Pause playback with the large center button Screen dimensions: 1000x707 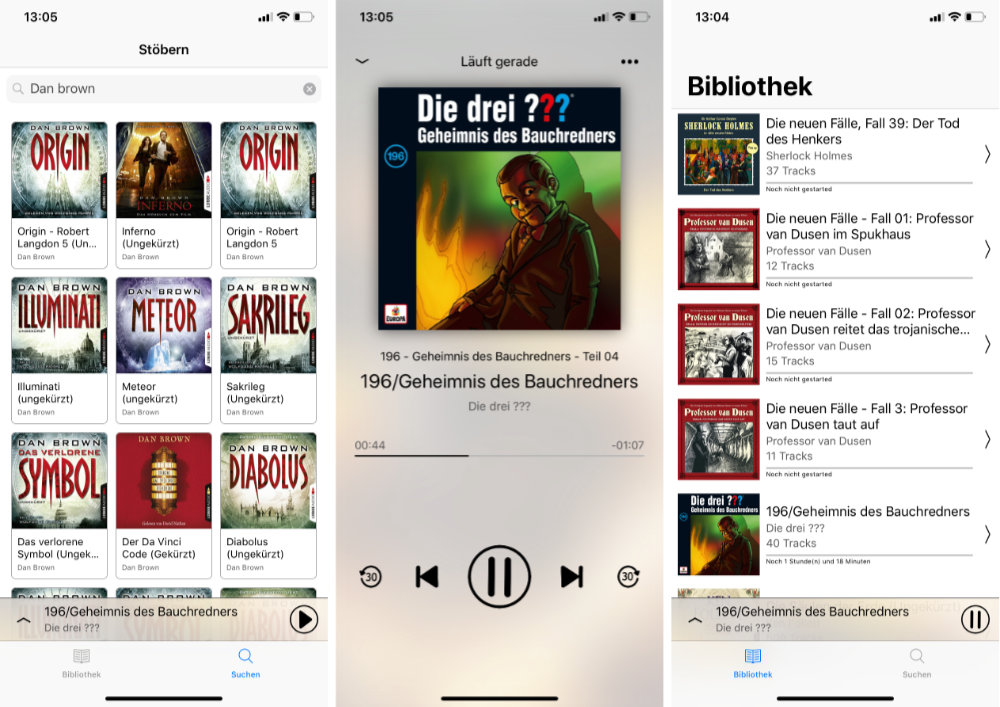click(499, 577)
